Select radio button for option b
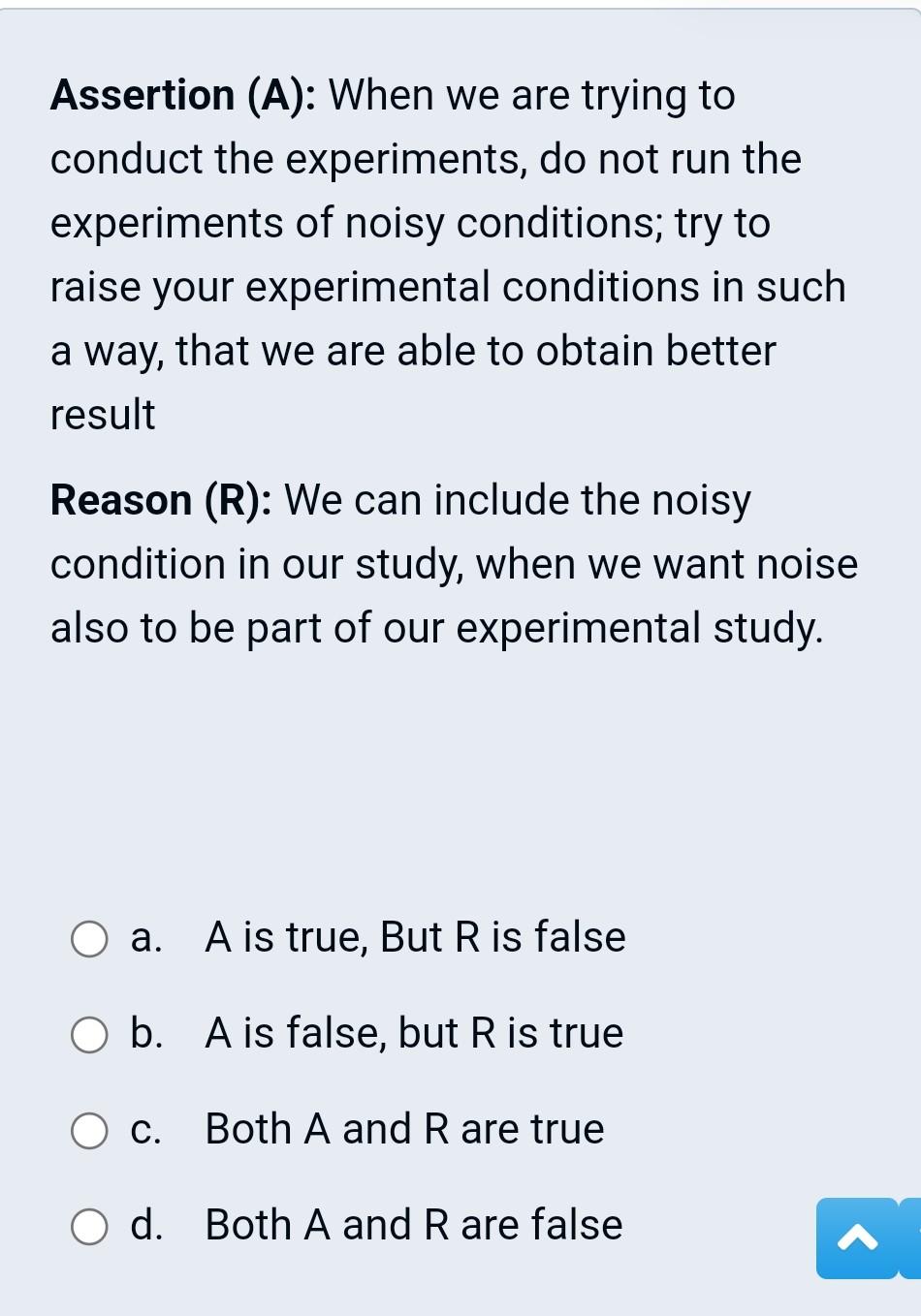Viewport: 921px width, 1316px height. pyautogui.click(x=89, y=1034)
